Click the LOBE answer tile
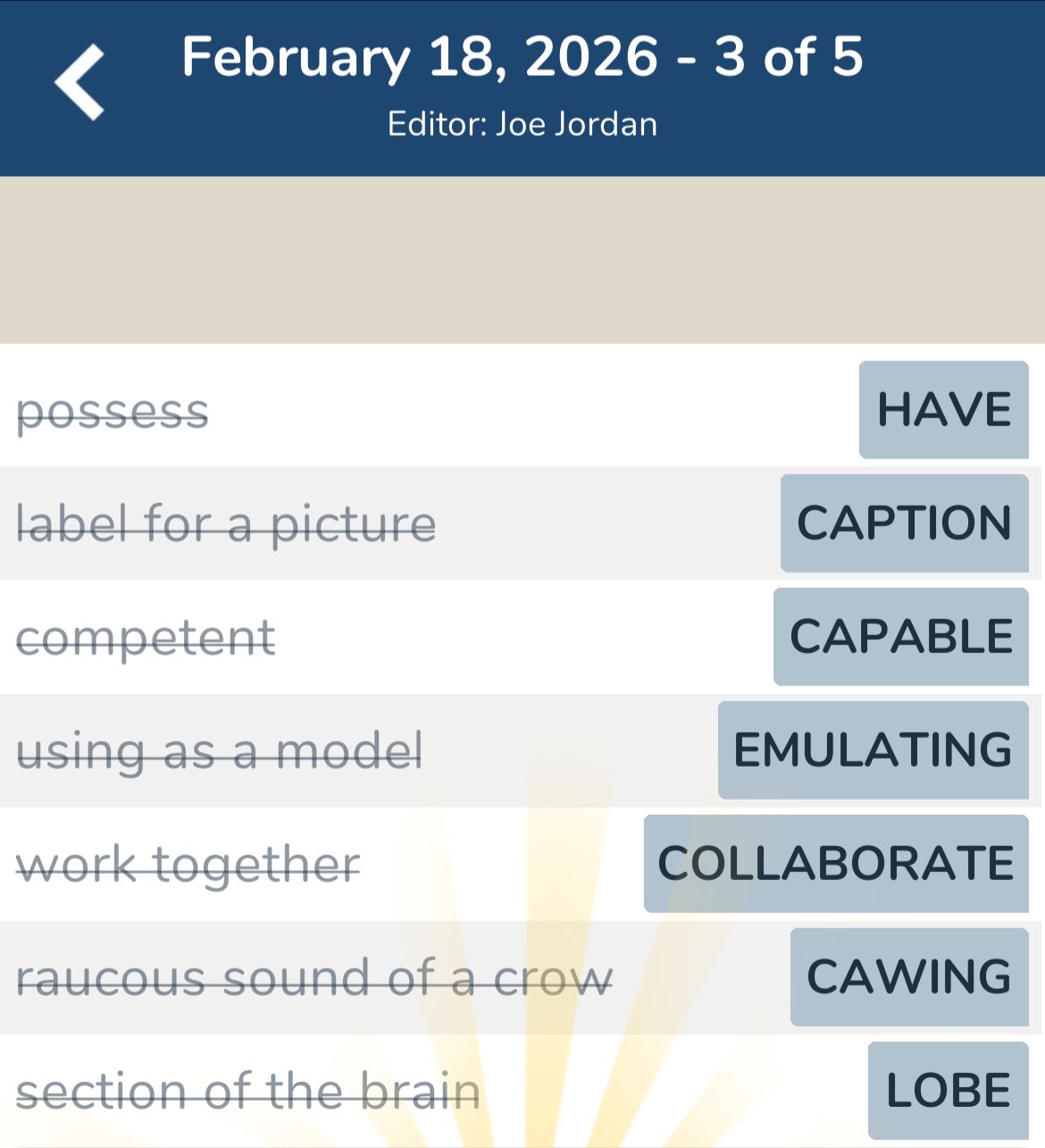The width and height of the screenshot is (1045, 1148). (943, 1090)
